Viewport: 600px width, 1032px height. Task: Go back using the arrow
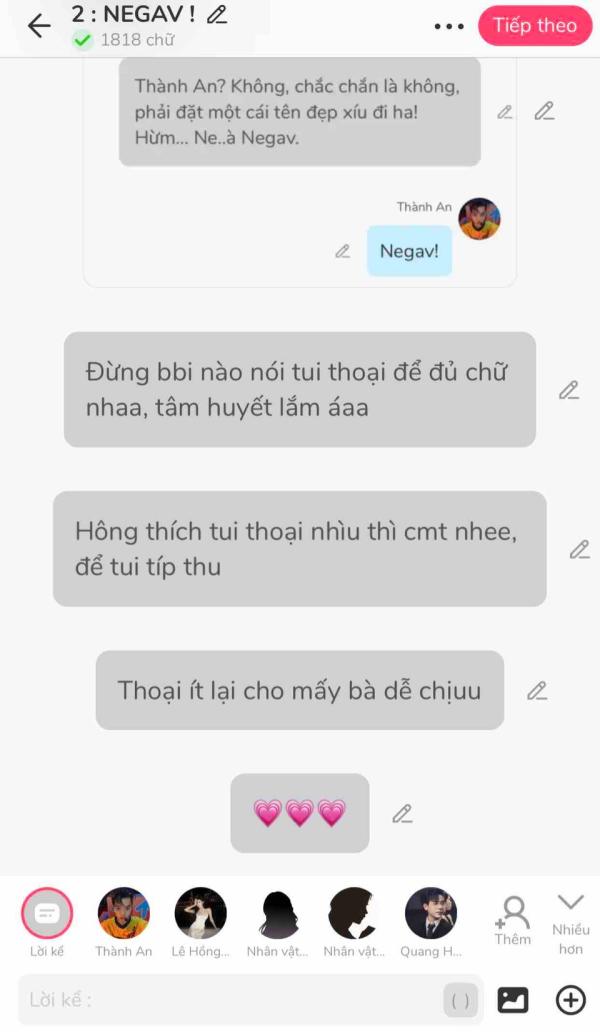39,26
